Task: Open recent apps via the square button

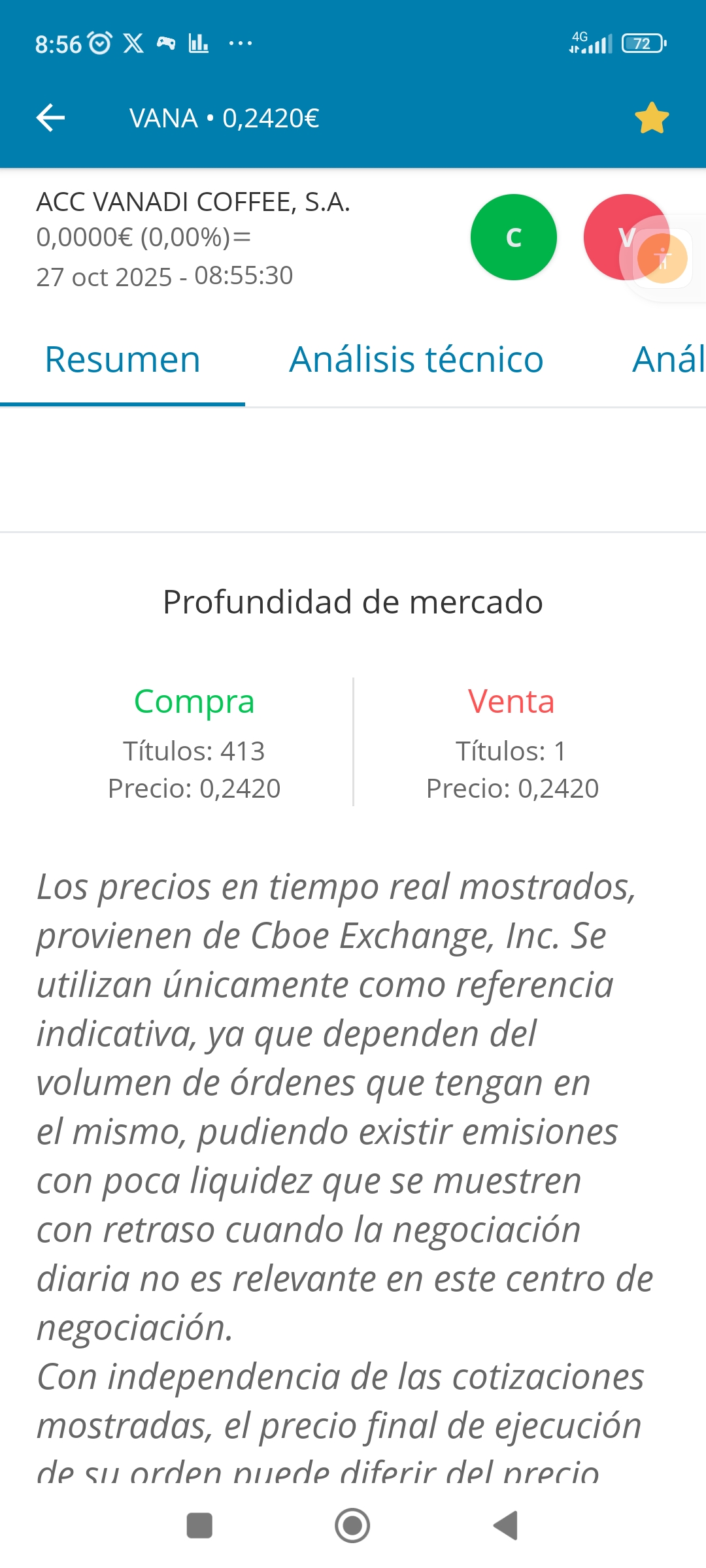Action: [x=199, y=1526]
